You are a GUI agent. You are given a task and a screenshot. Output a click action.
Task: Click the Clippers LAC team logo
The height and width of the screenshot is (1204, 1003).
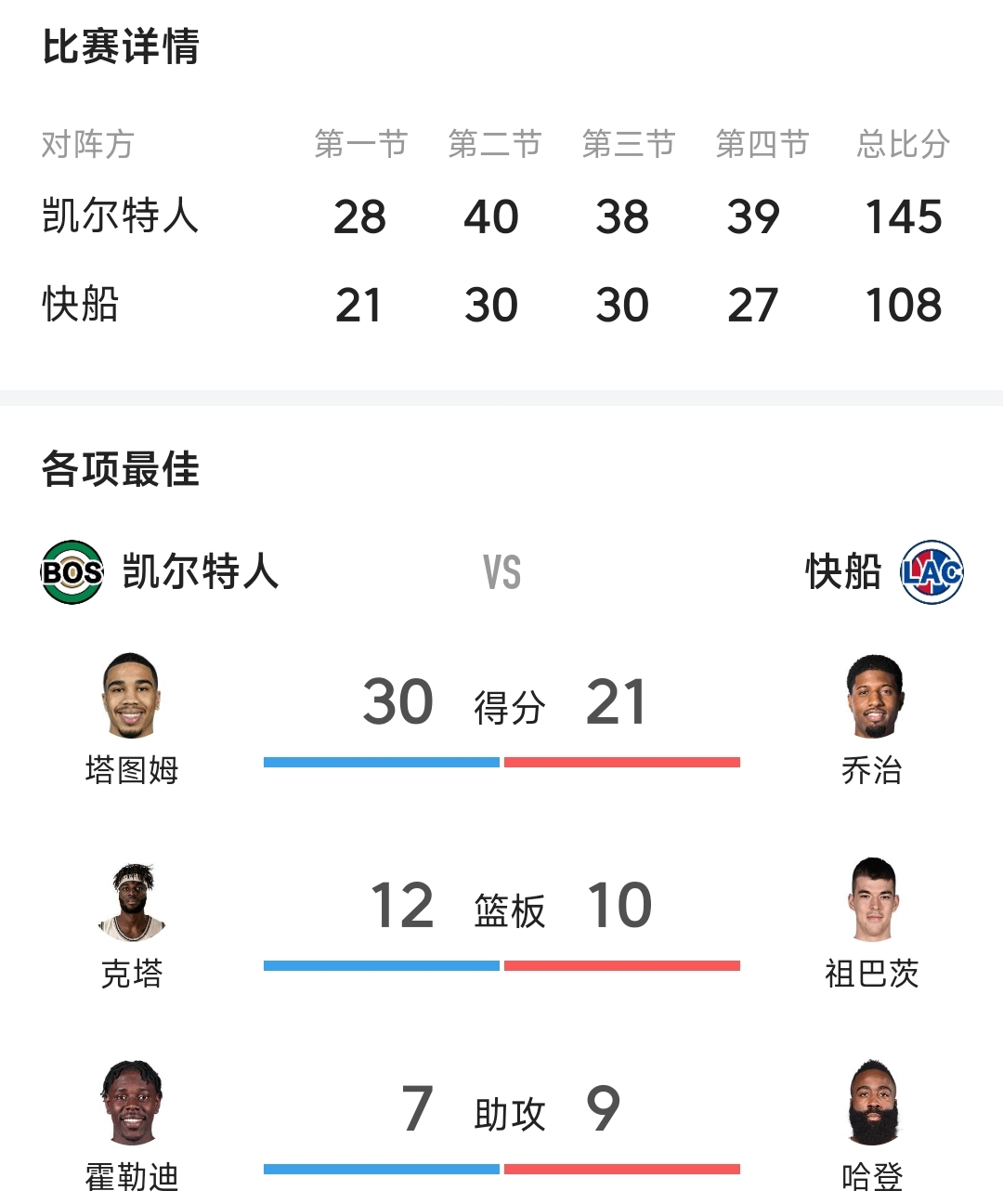(x=931, y=573)
